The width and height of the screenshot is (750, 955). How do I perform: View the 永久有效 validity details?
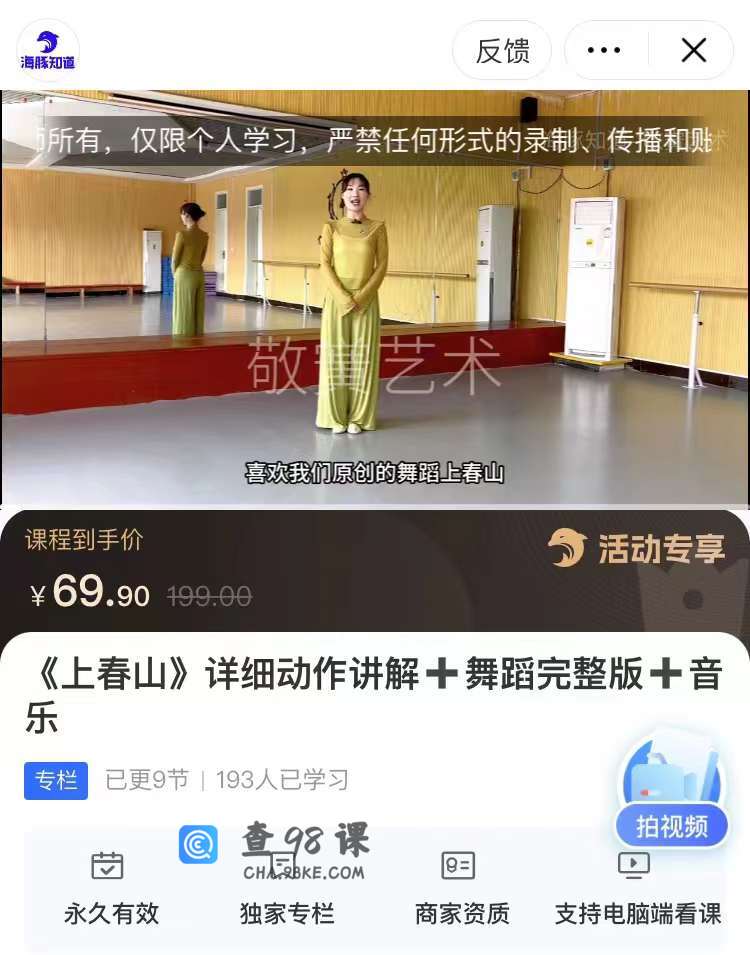click(111, 887)
